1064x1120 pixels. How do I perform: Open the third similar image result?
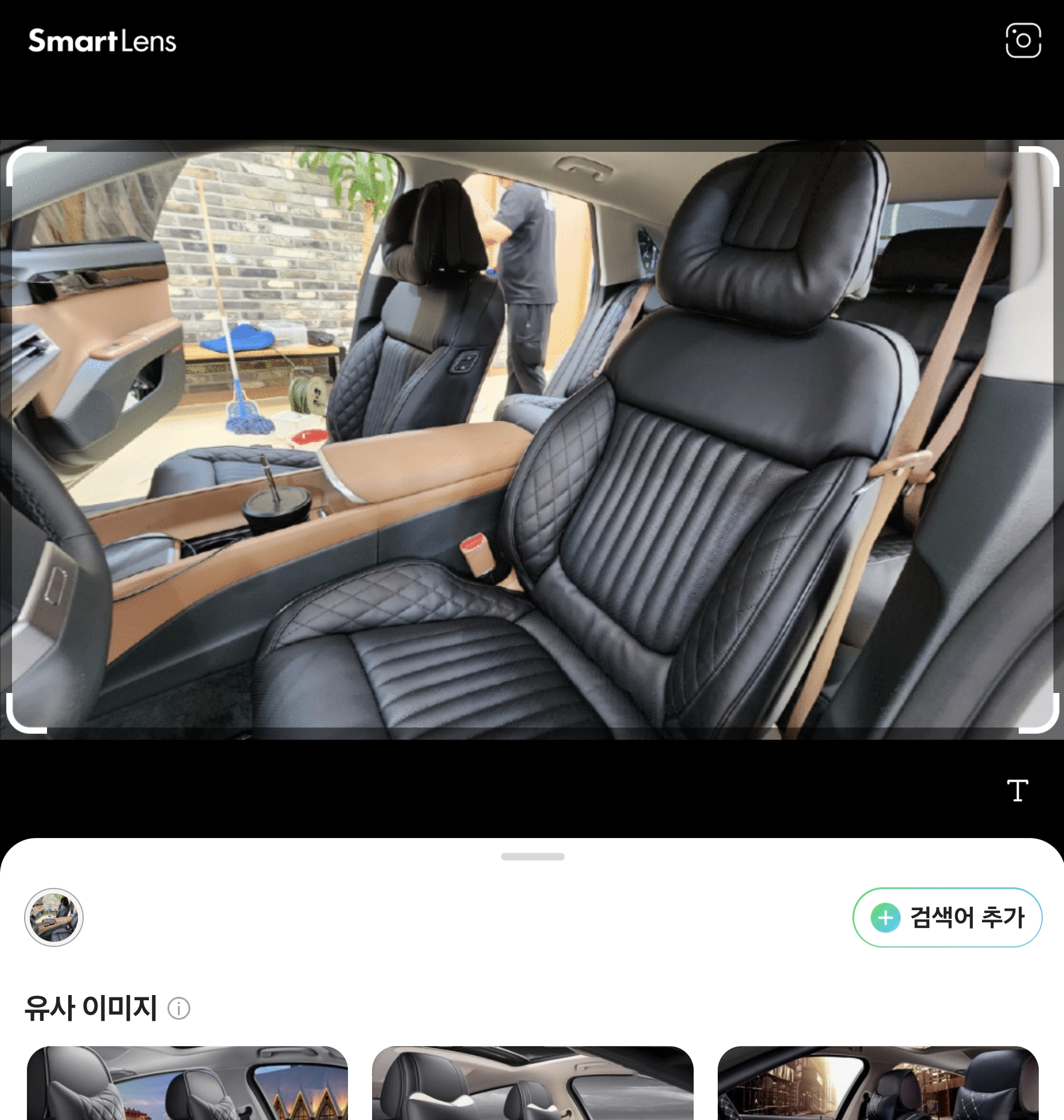click(x=878, y=1083)
